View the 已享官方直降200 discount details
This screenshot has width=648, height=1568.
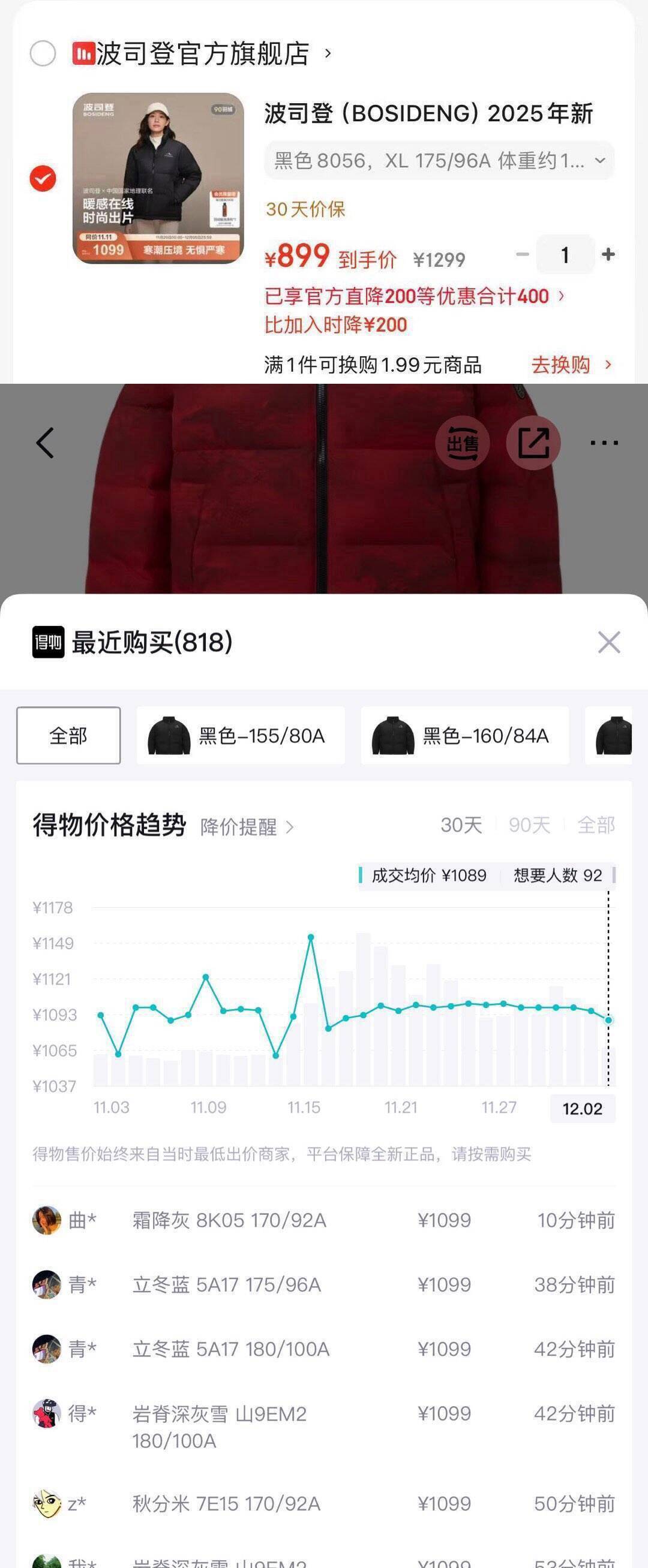click(x=414, y=296)
